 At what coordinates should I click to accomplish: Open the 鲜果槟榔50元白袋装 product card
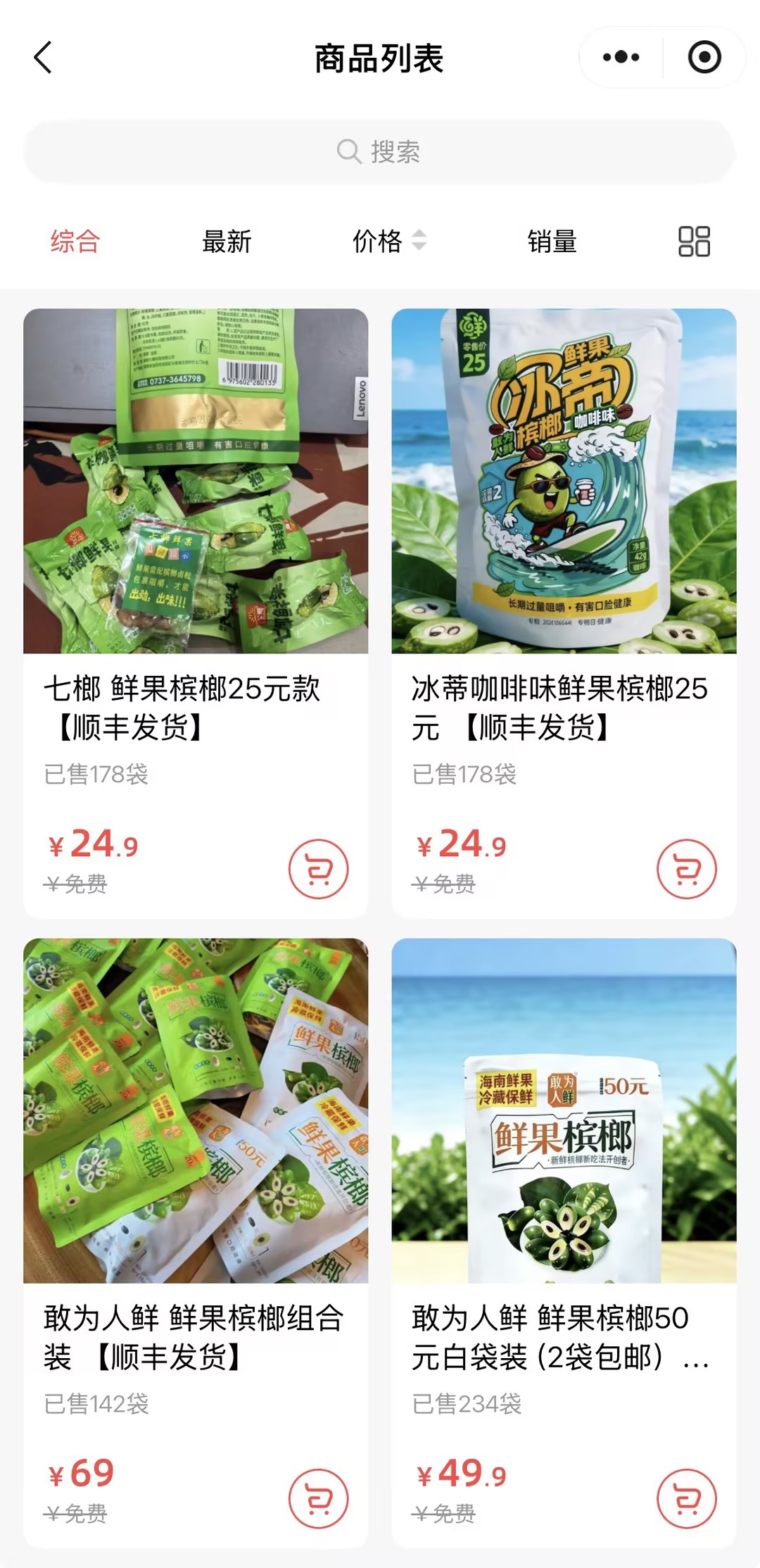564,1243
